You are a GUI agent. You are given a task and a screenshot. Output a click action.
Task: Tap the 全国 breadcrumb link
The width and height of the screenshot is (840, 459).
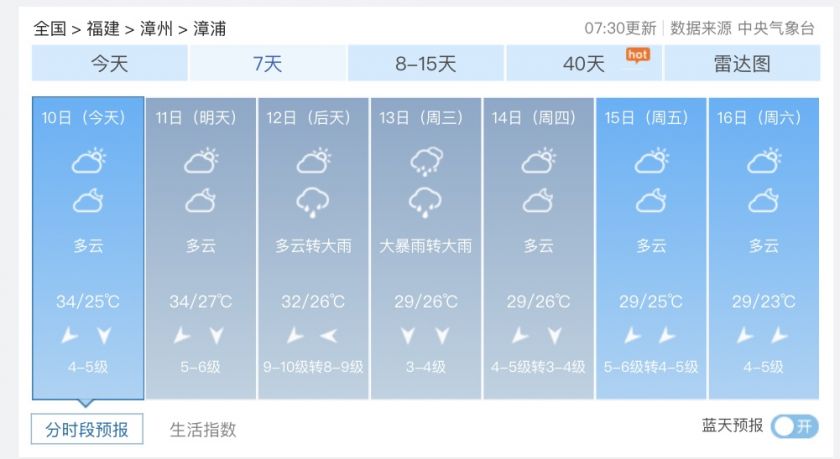pyautogui.click(x=49, y=28)
